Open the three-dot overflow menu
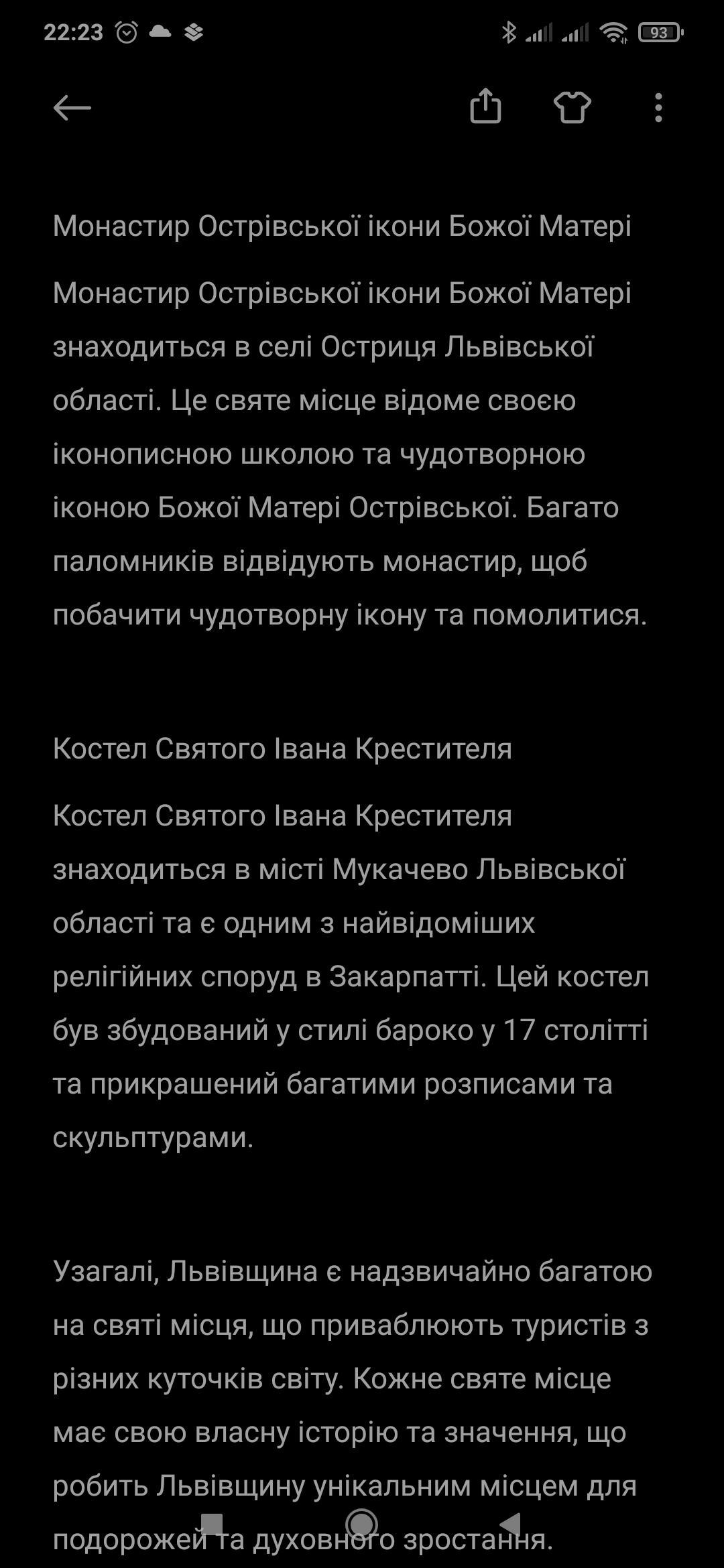Screen dimensions: 724x1568 [658, 107]
